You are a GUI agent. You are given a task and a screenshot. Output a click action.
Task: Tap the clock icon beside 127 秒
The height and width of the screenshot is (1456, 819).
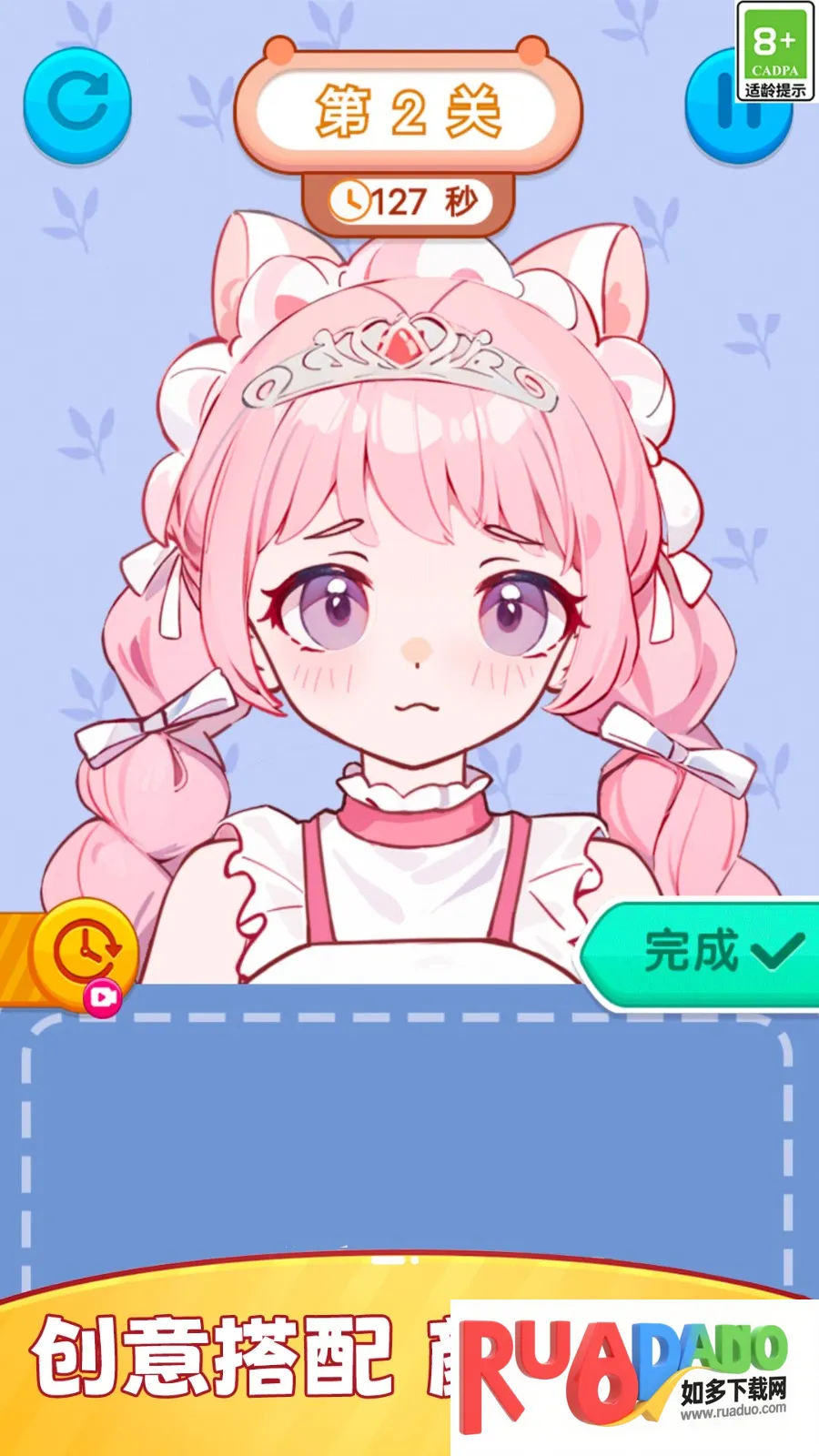click(355, 198)
